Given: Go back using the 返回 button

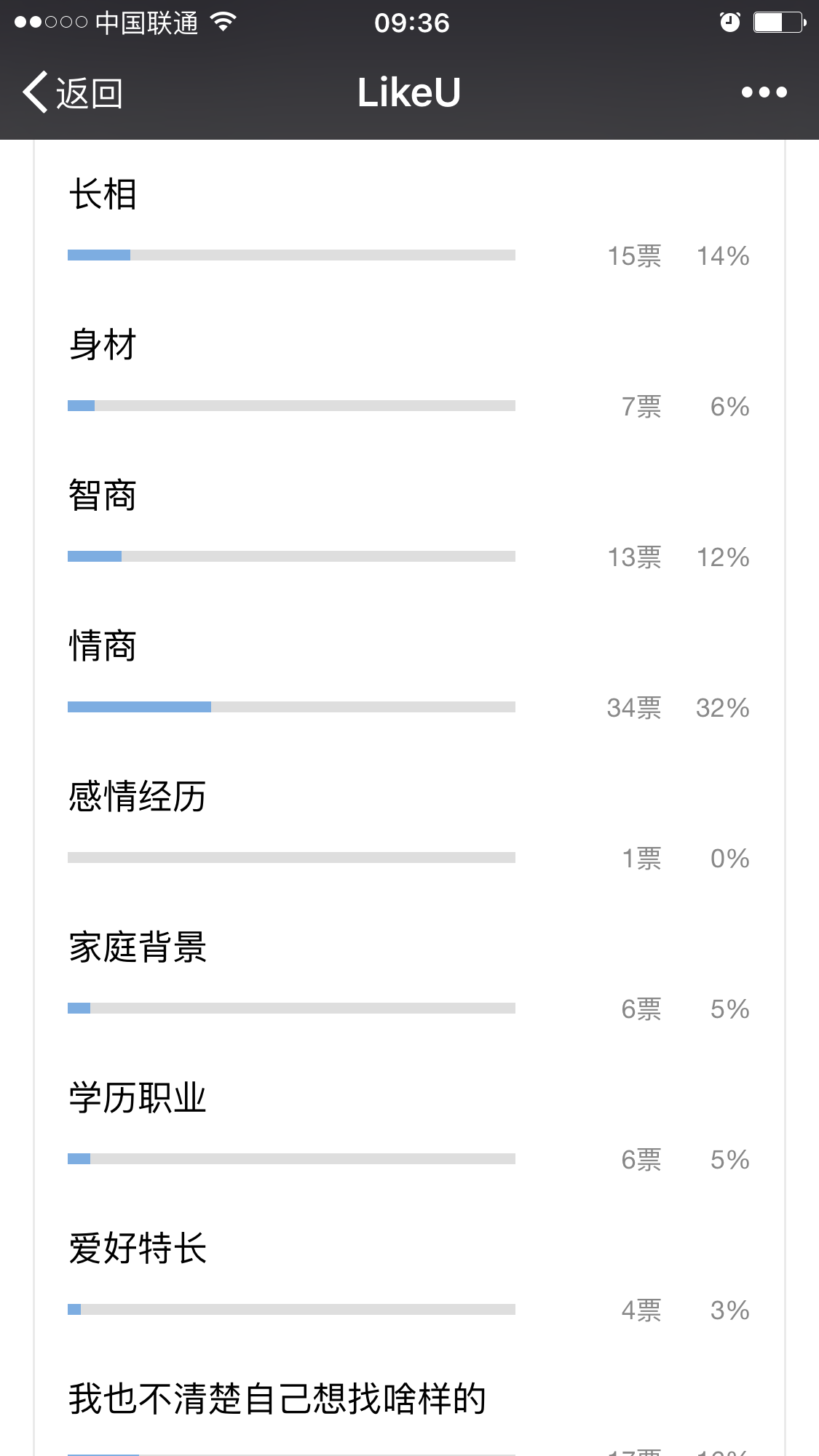Looking at the screenshot, I should [73, 92].
